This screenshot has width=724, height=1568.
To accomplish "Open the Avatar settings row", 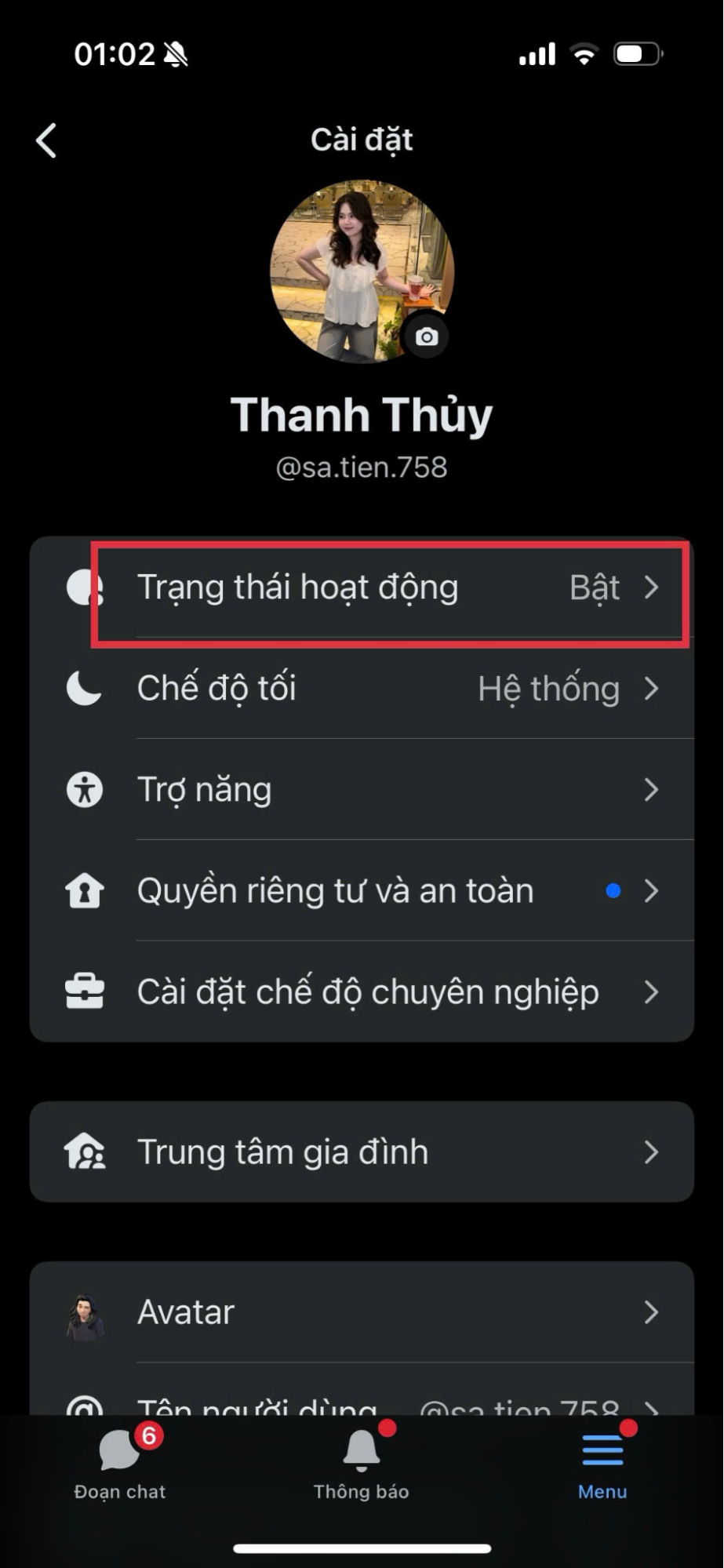I will tap(361, 1312).
